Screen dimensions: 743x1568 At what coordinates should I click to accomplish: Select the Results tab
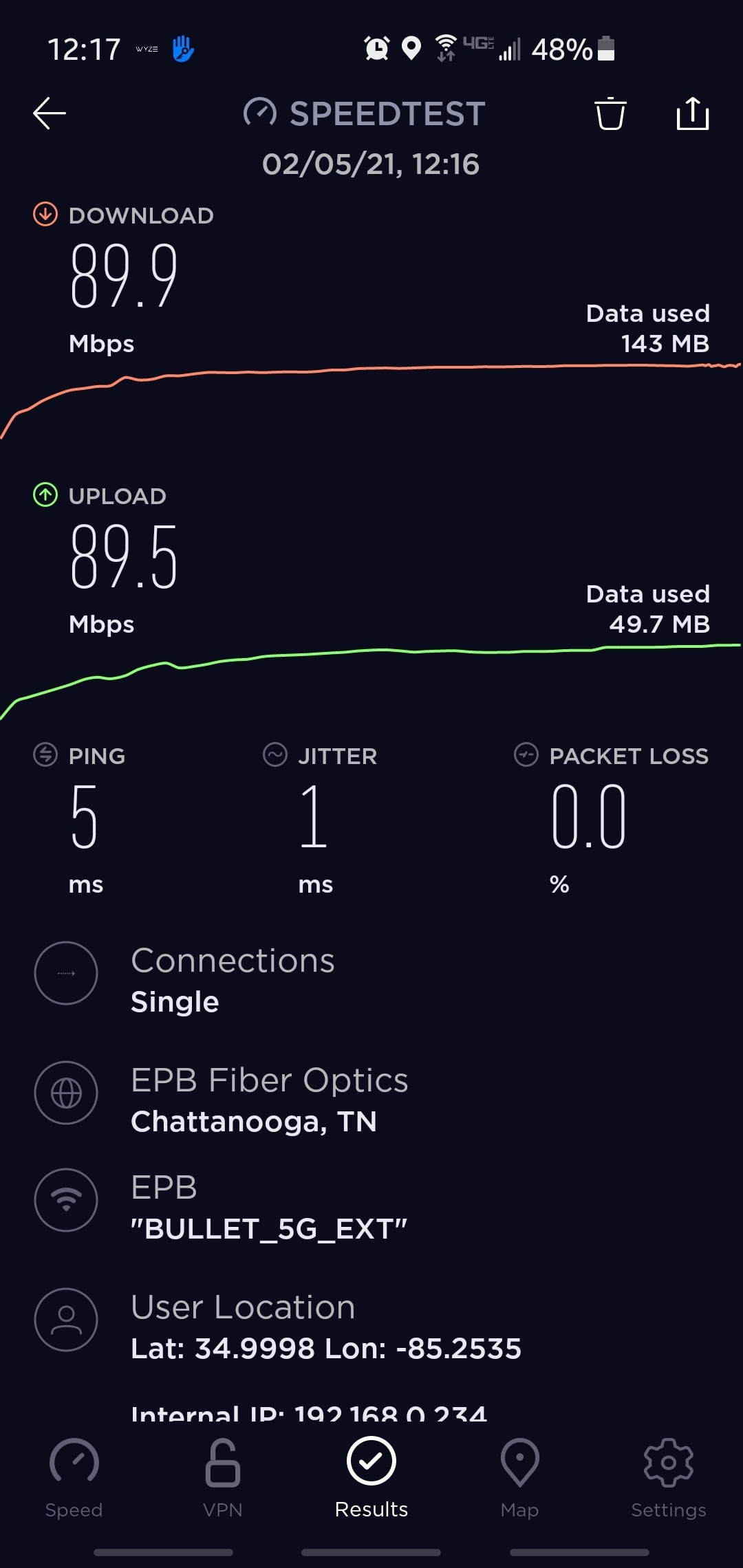[x=371, y=1478]
